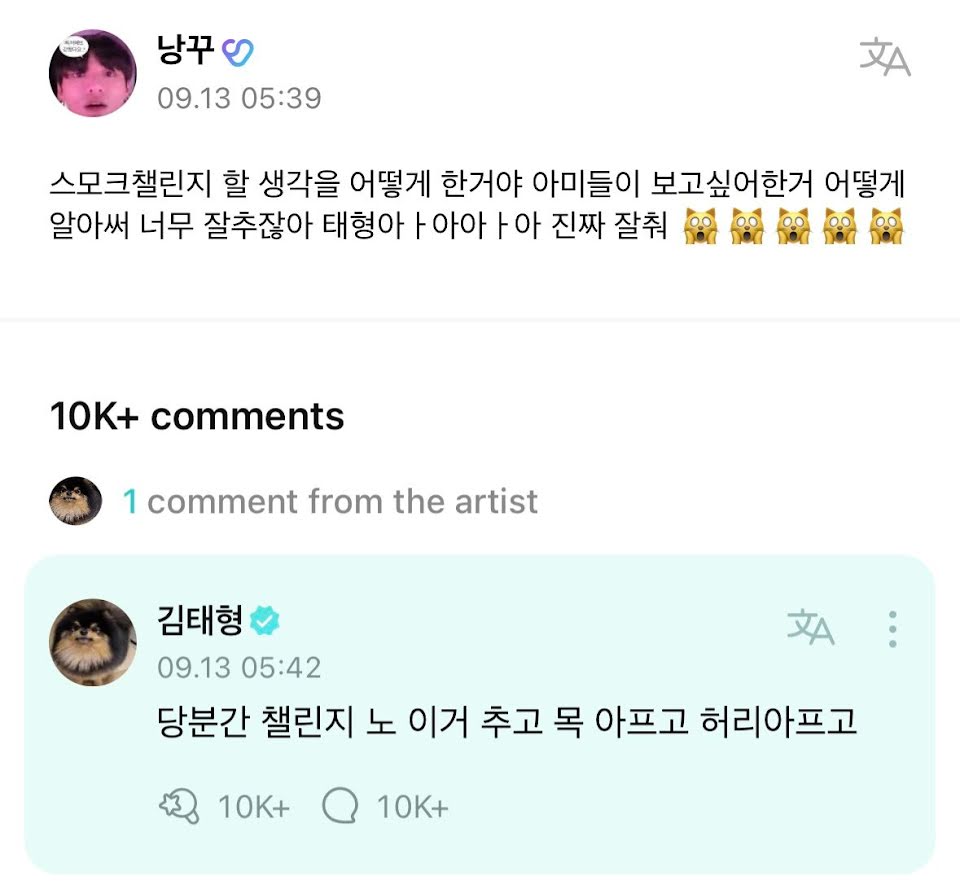
Task: Translate the post by 낭꾸
Action: 884,58
